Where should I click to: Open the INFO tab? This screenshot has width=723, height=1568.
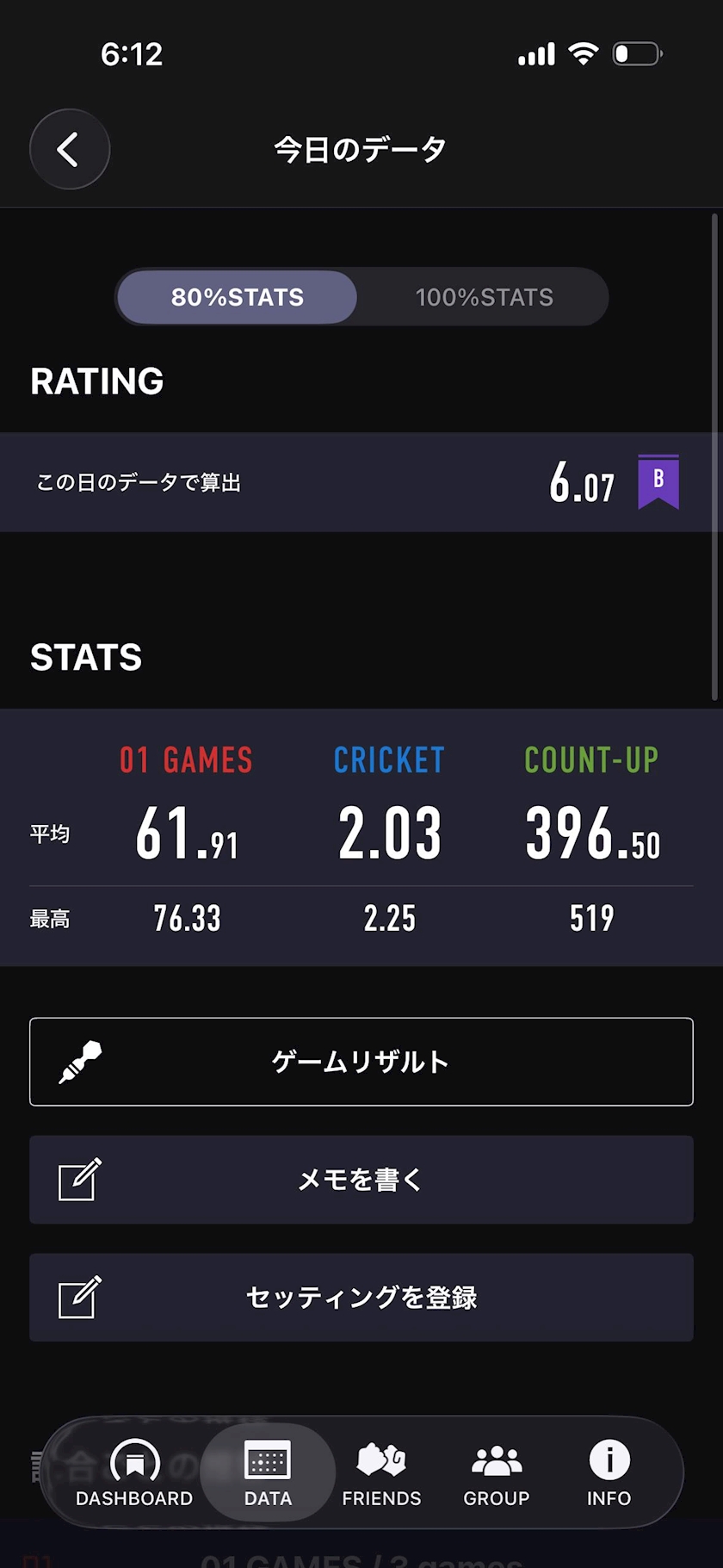(609, 1473)
